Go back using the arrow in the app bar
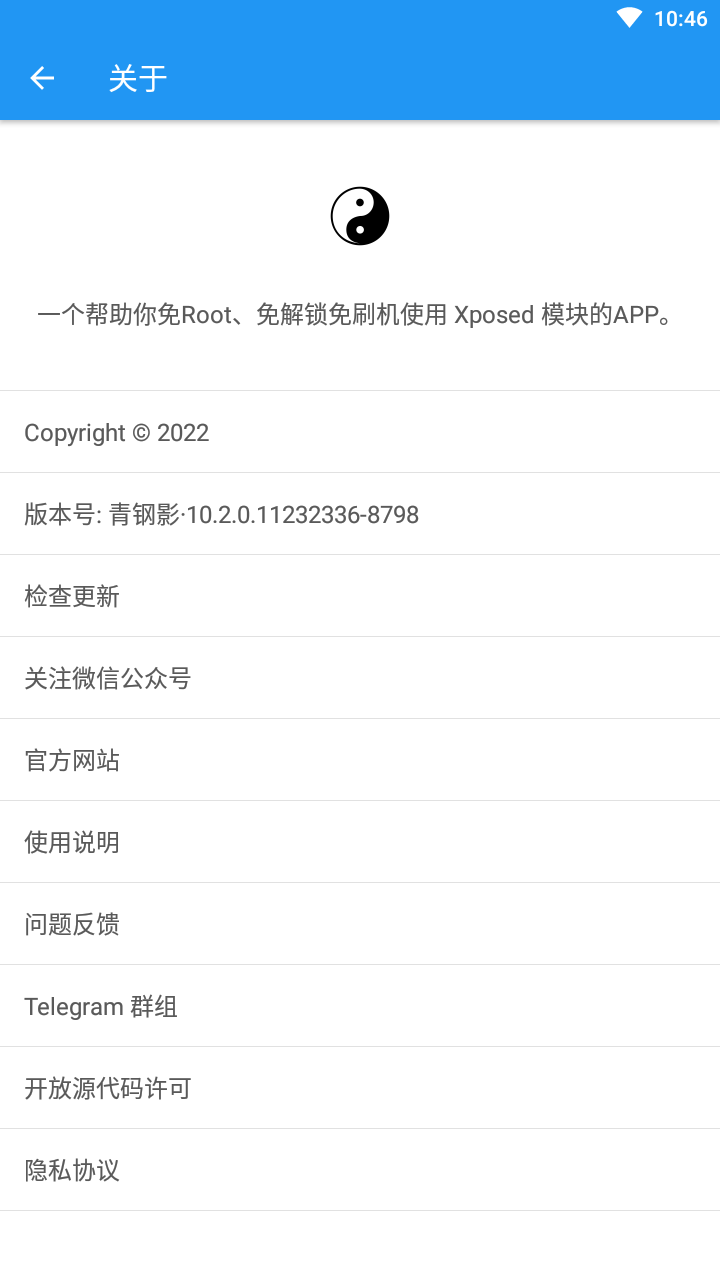The width and height of the screenshot is (720, 1280). pyautogui.click(x=42, y=78)
